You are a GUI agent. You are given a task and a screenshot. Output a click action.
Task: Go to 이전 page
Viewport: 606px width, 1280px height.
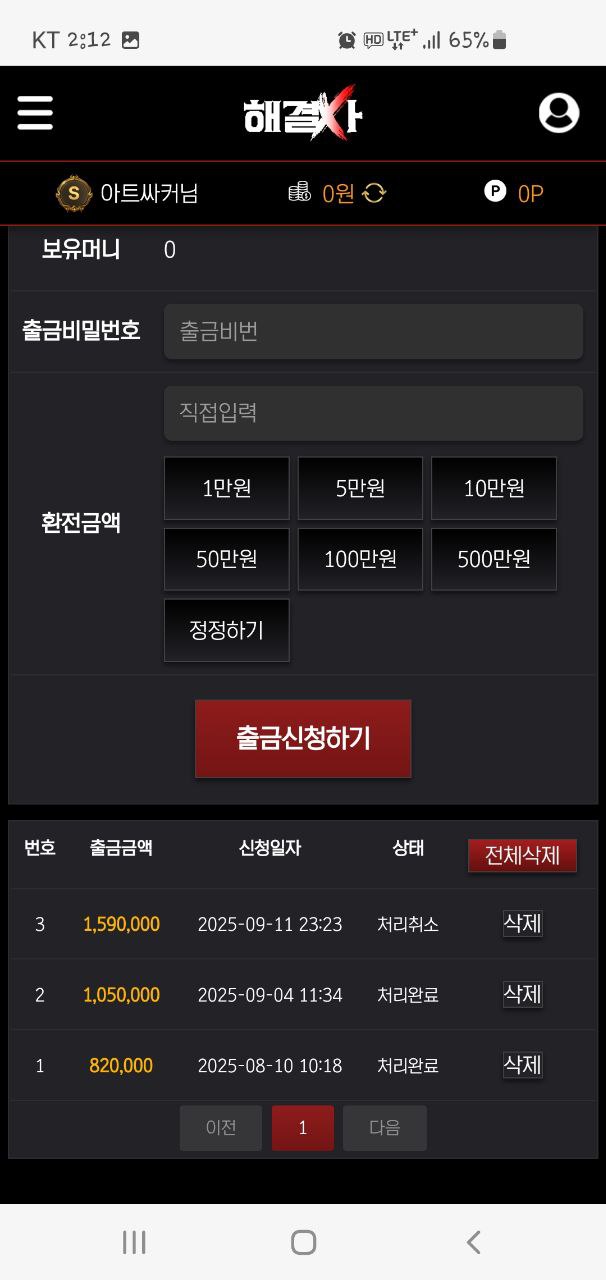pos(221,1128)
